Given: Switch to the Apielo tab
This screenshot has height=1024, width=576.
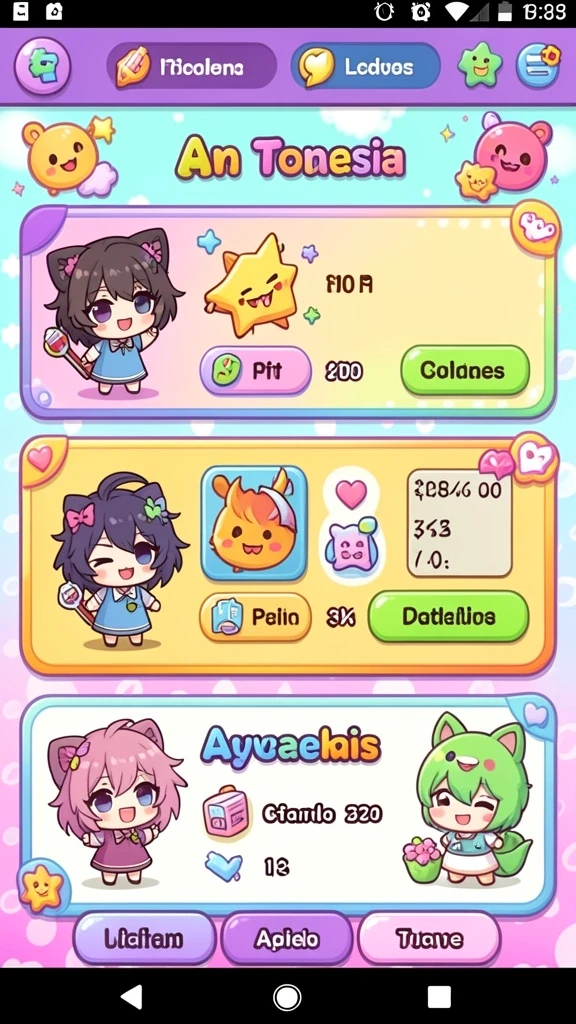Looking at the screenshot, I should point(287,939).
